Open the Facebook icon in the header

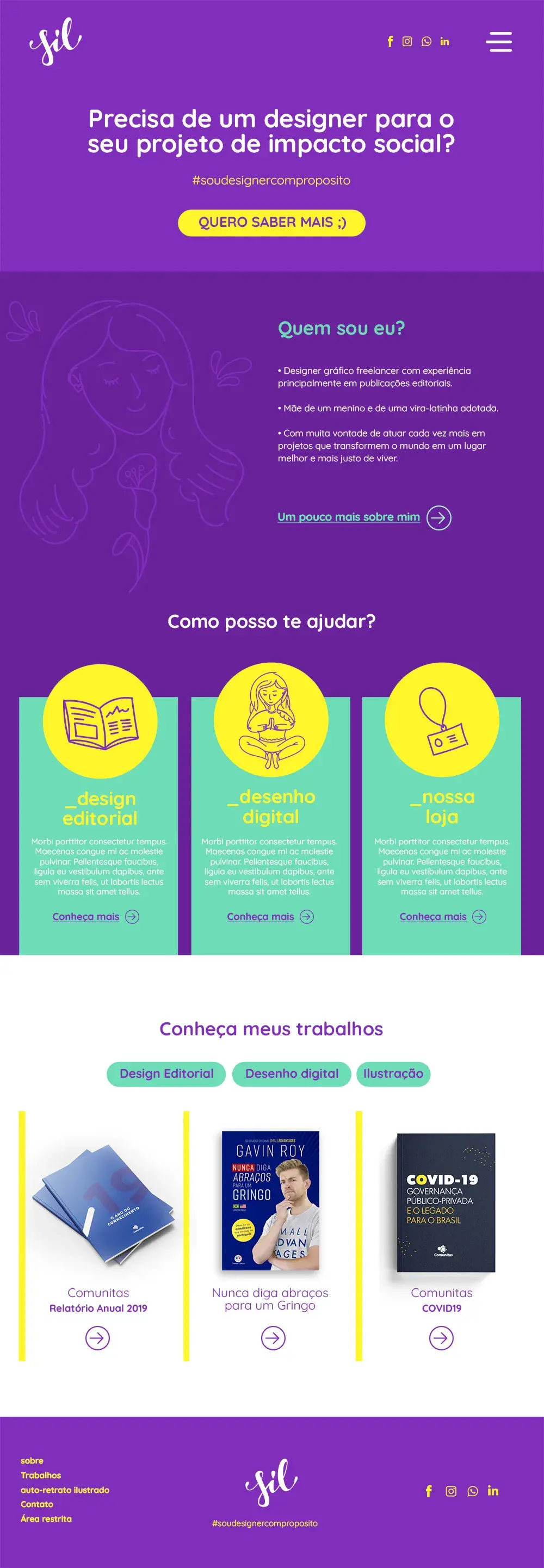point(390,41)
